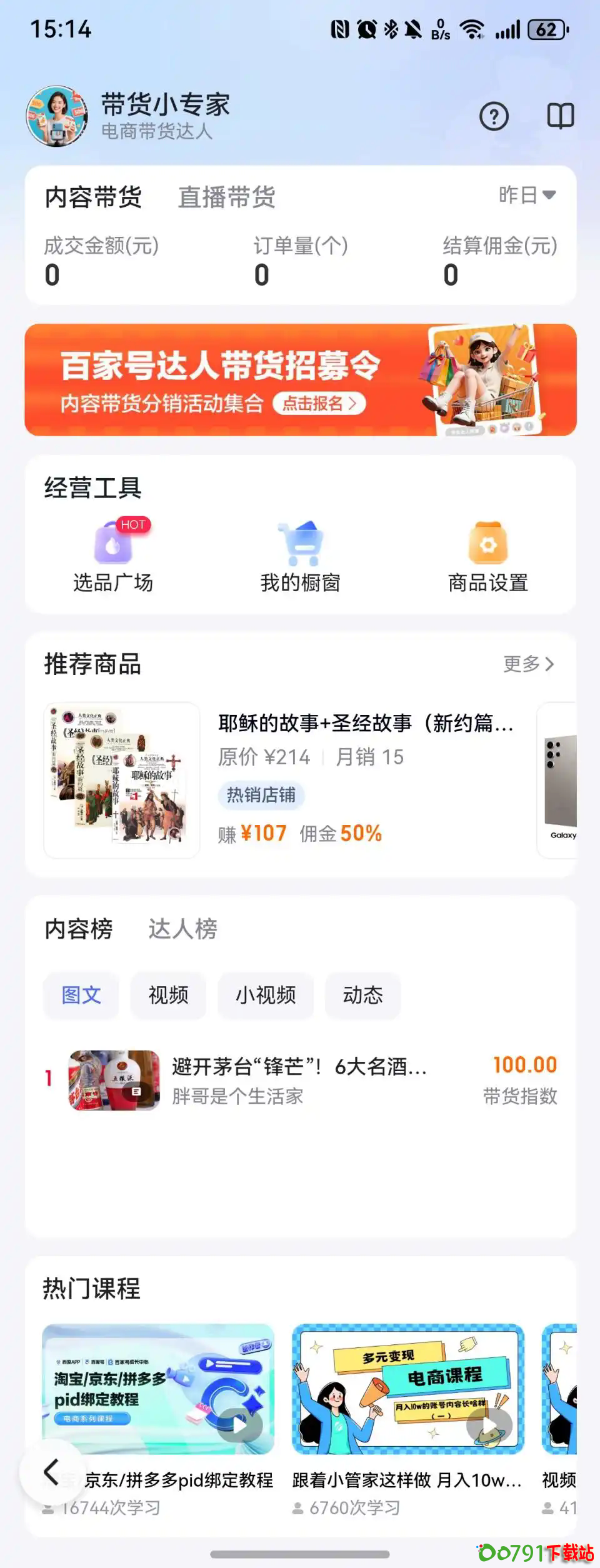This screenshot has height=1568, width=600.
Task: Switch to the 直播带货 tab
Action: click(226, 197)
